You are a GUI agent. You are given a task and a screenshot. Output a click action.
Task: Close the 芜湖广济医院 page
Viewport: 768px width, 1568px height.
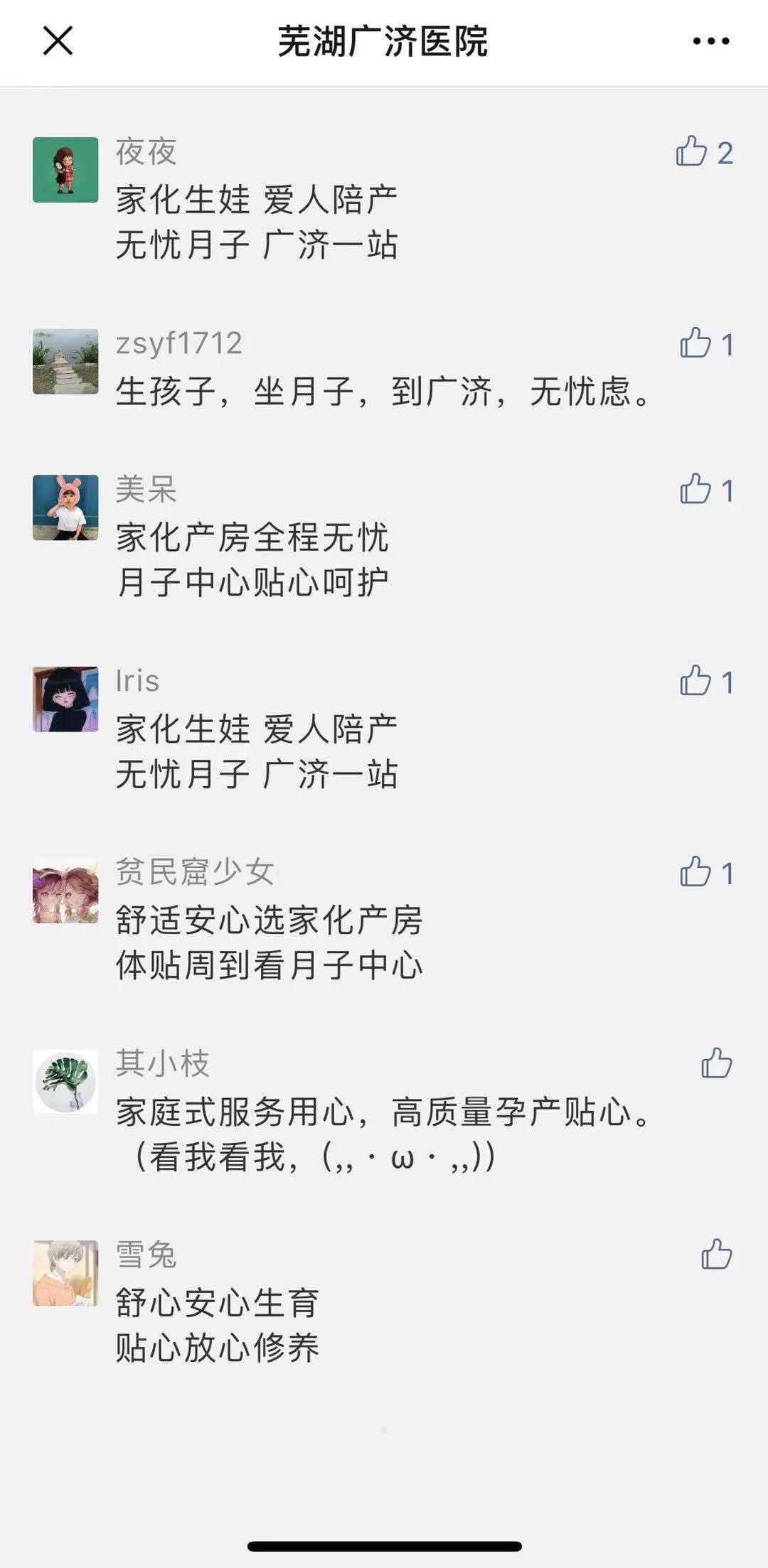click(x=58, y=41)
